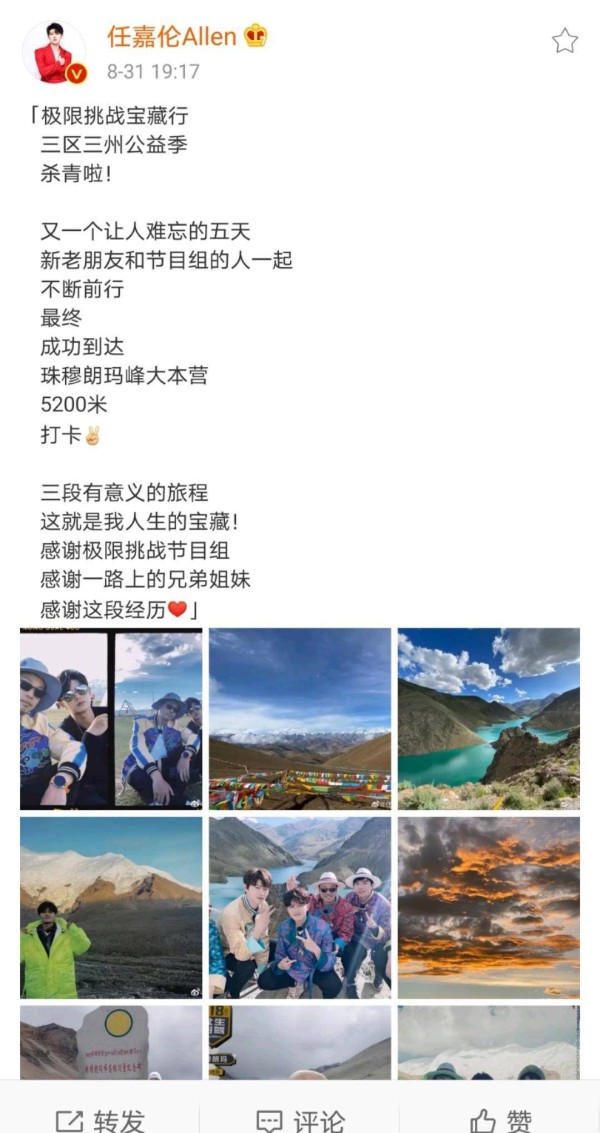This screenshot has height=1133, width=600.
Task: Open the selfie photo with hats and sunglasses
Action: 111,718
